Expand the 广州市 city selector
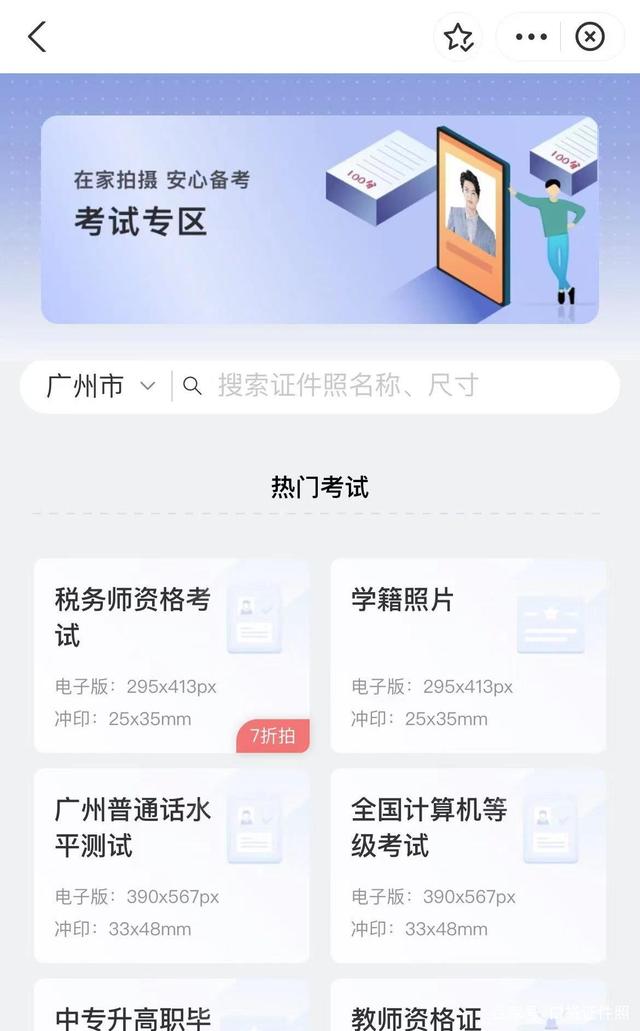640x1031 pixels. (100, 386)
